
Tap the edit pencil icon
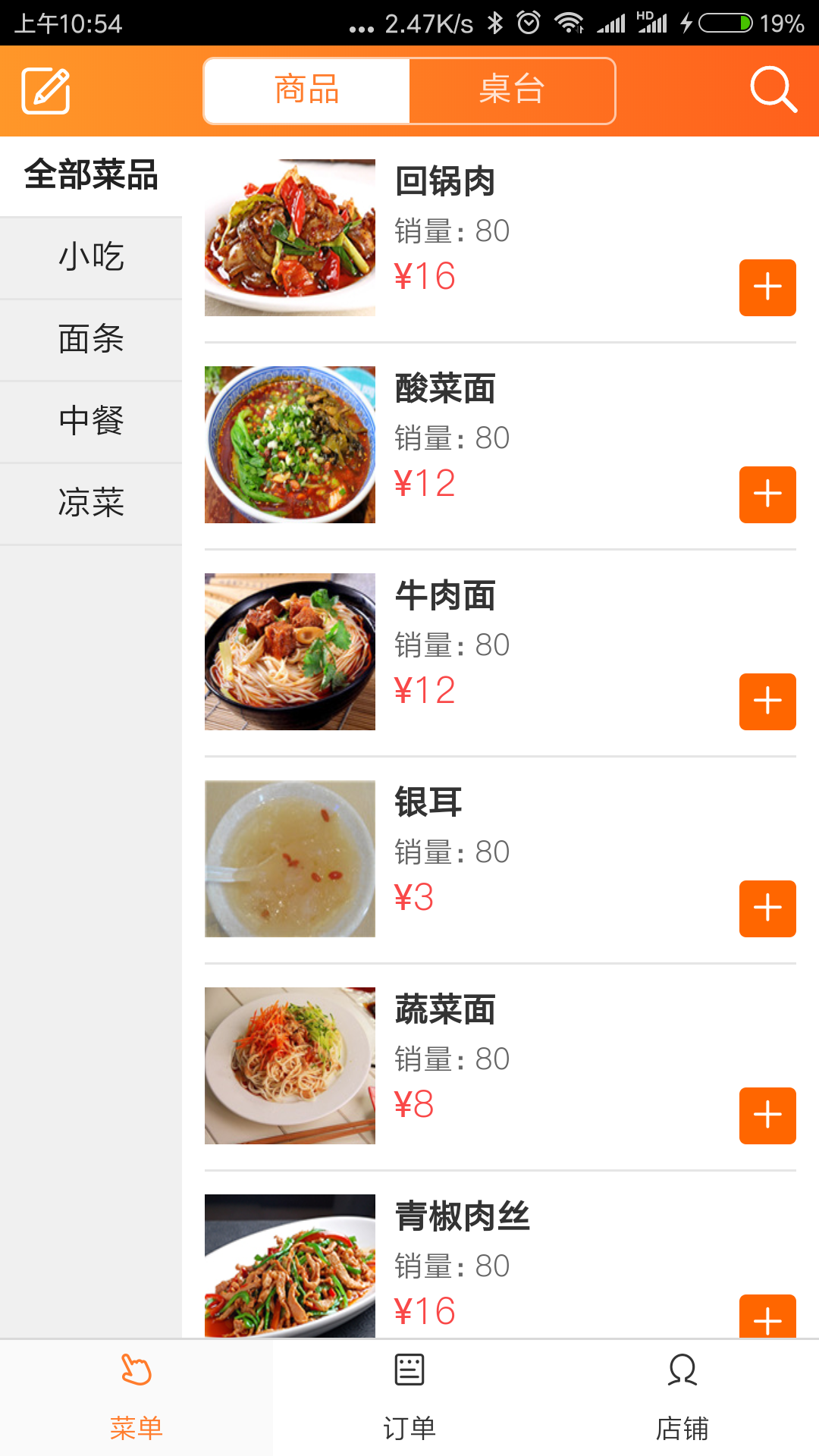[x=45, y=91]
